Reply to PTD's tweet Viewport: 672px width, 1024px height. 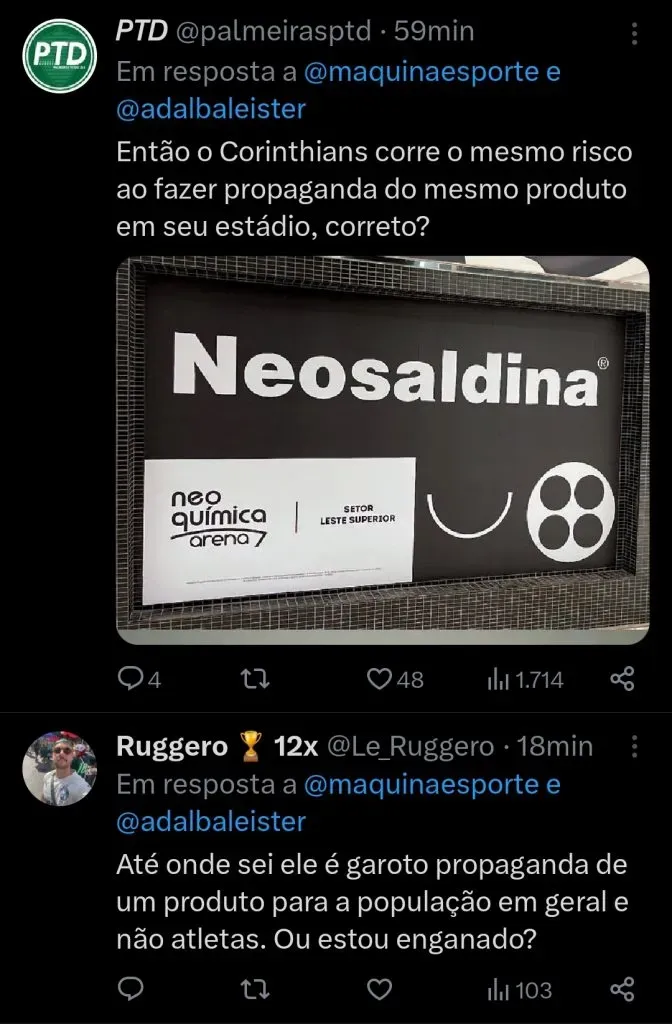click(x=131, y=679)
